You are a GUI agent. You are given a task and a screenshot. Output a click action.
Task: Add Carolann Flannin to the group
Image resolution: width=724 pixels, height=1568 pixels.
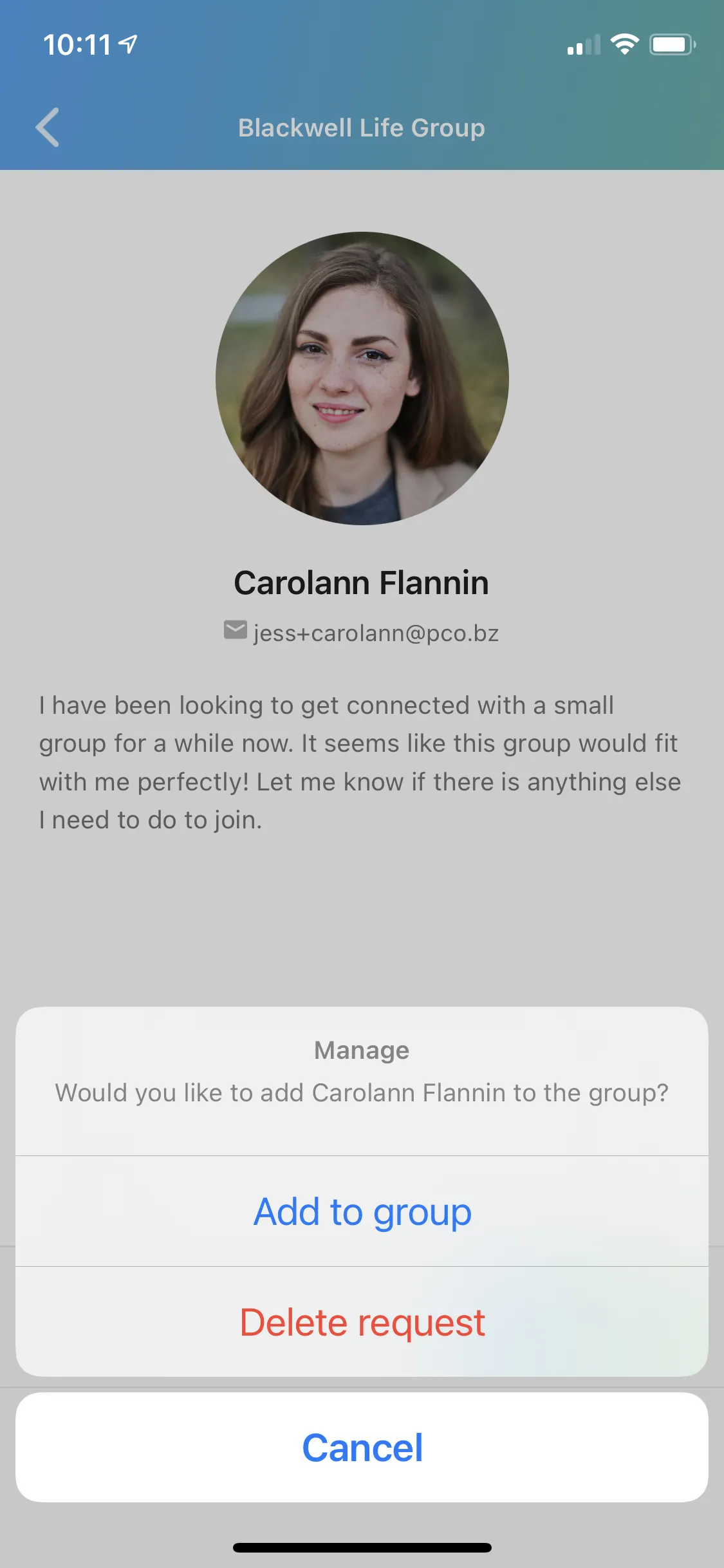point(362,1211)
